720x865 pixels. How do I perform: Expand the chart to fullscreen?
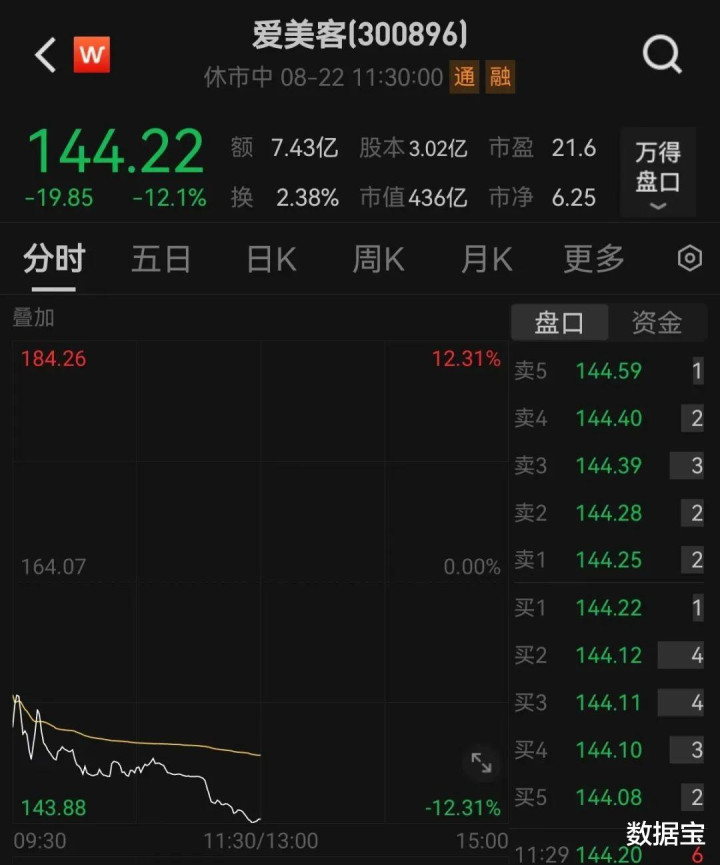481,764
